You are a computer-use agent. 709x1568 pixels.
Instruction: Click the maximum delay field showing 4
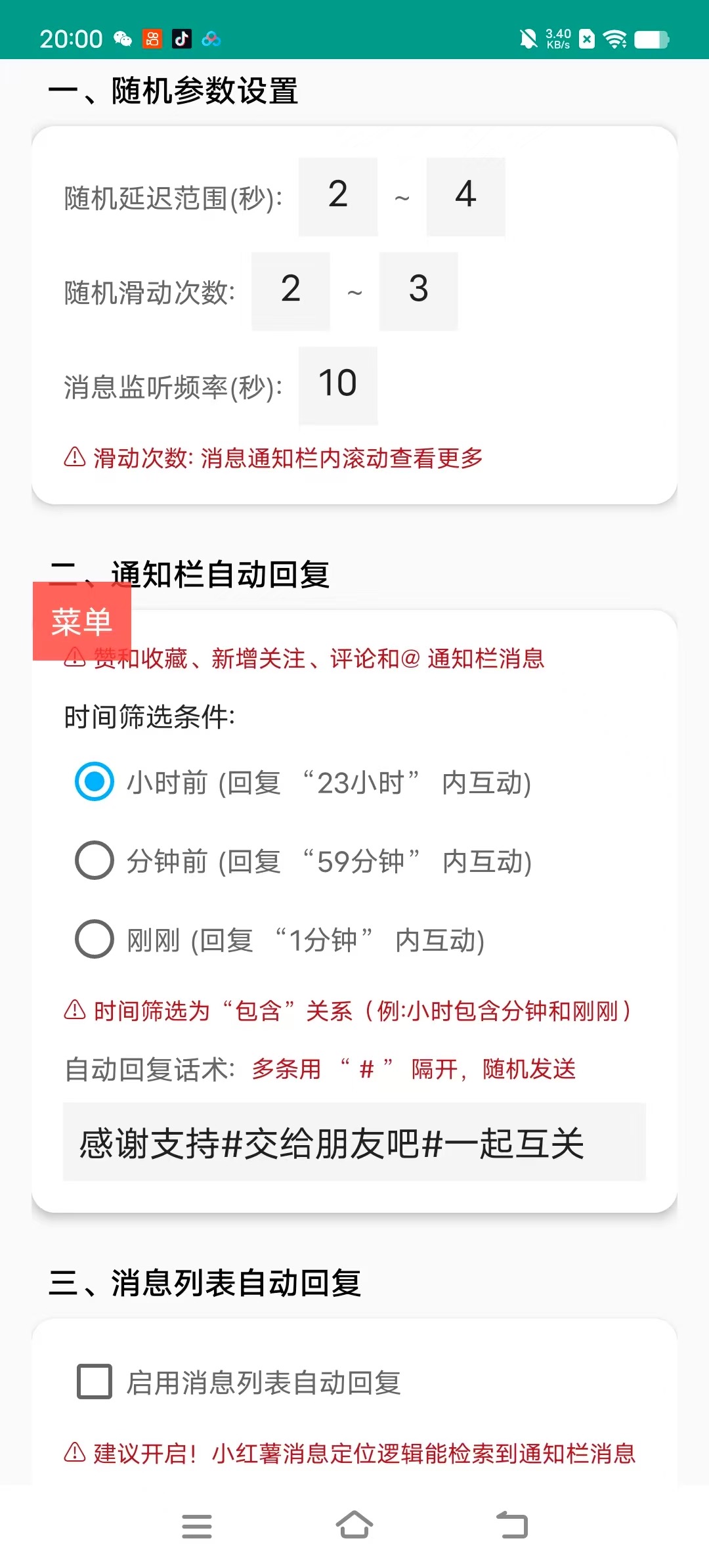point(465,196)
